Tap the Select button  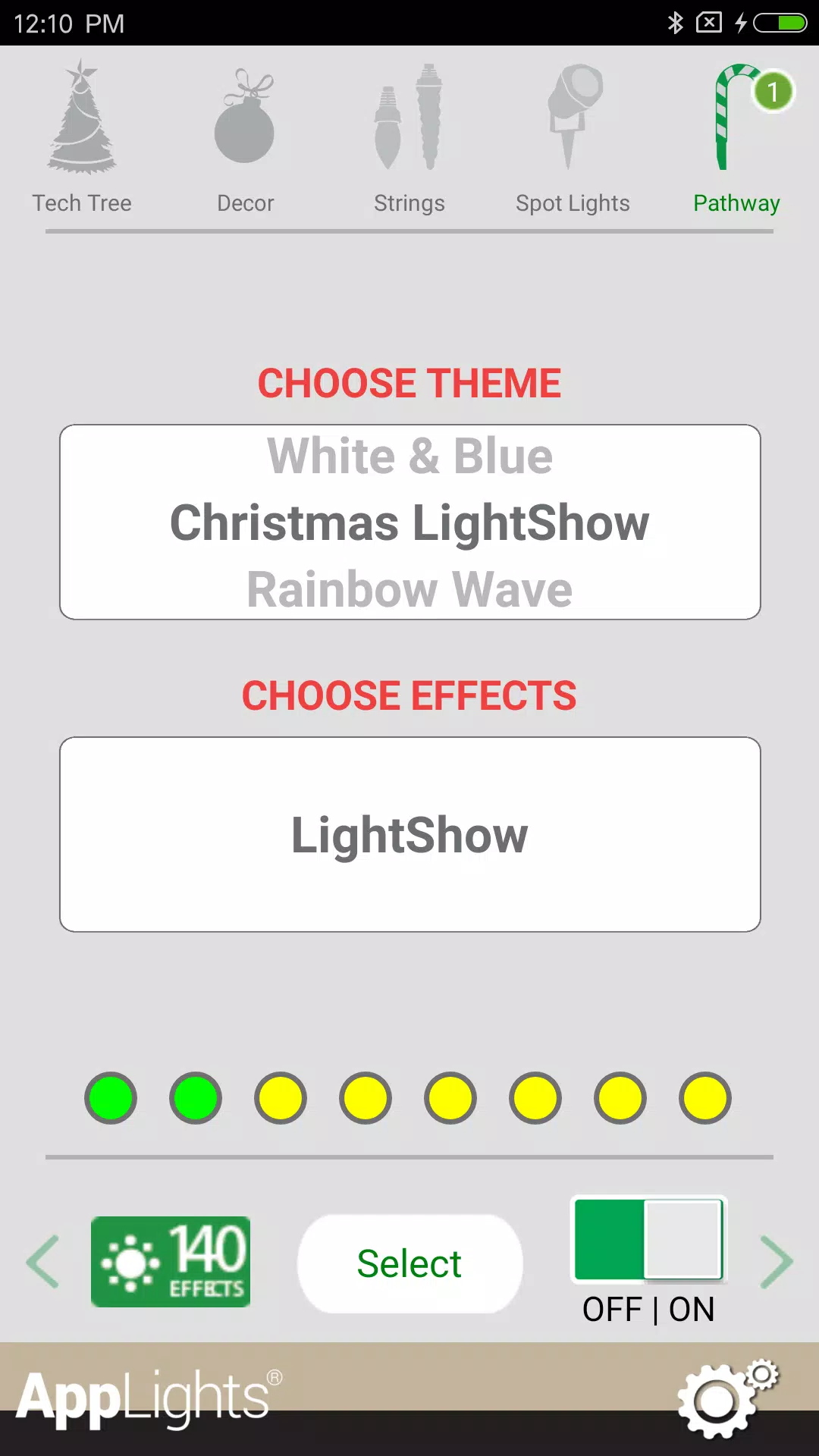pos(409,1263)
